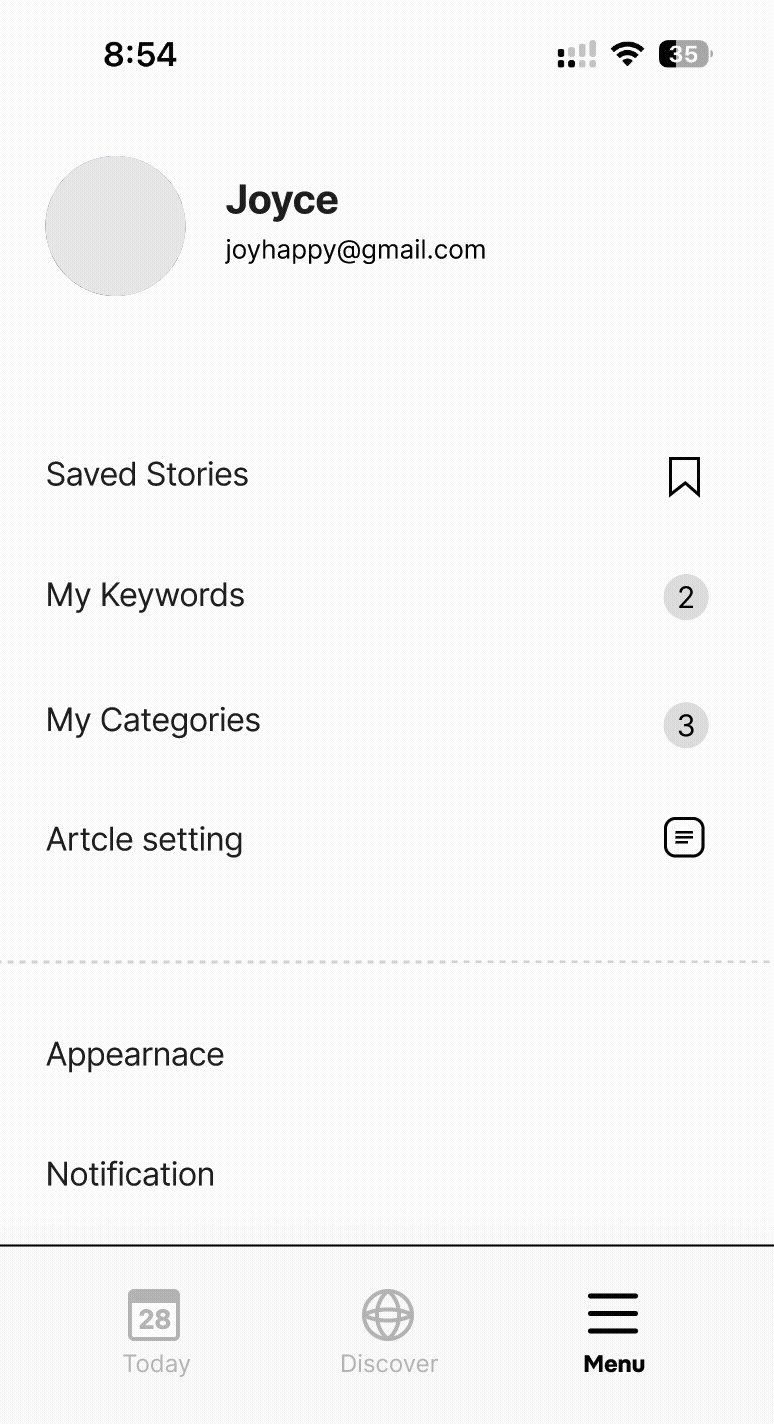Open Artcle setting
This screenshot has width=774, height=1424.
(x=387, y=839)
